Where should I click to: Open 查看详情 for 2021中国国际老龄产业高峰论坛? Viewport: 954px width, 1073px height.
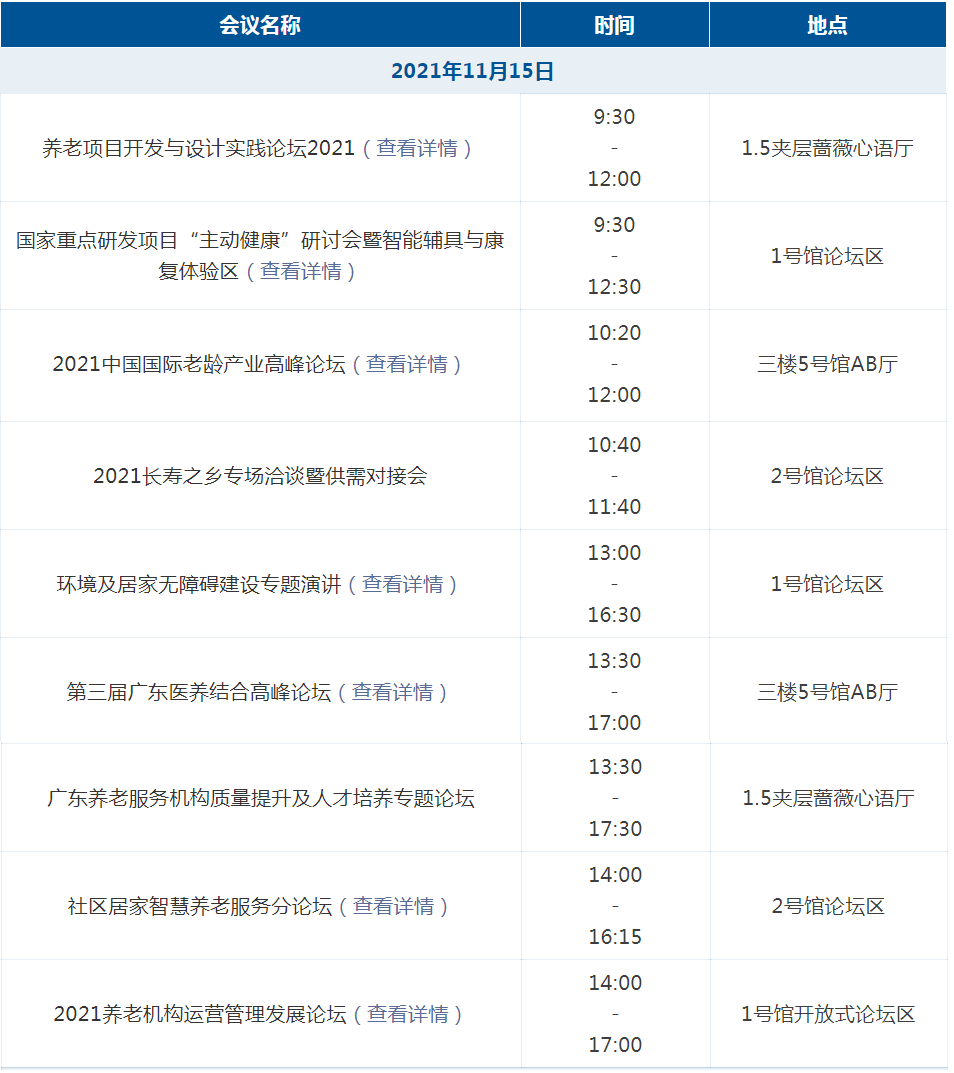coord(406,364)
